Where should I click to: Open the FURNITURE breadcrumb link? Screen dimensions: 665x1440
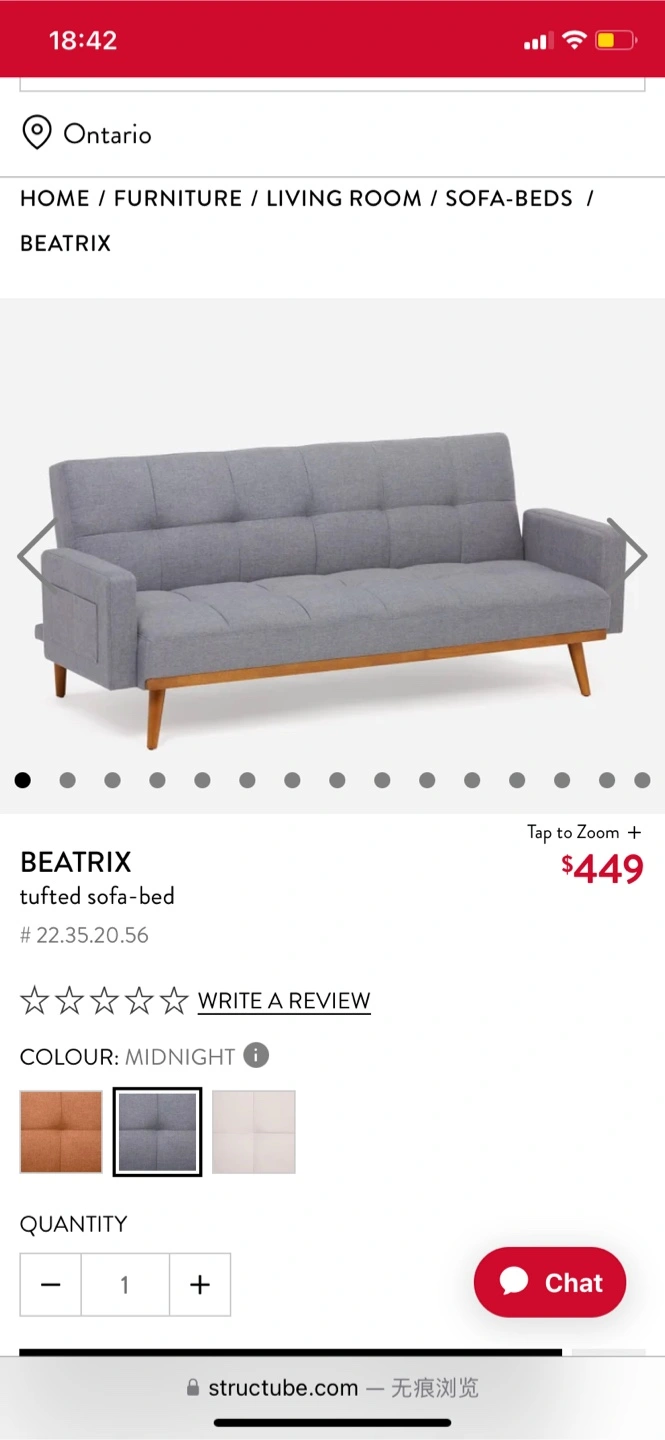178,198
